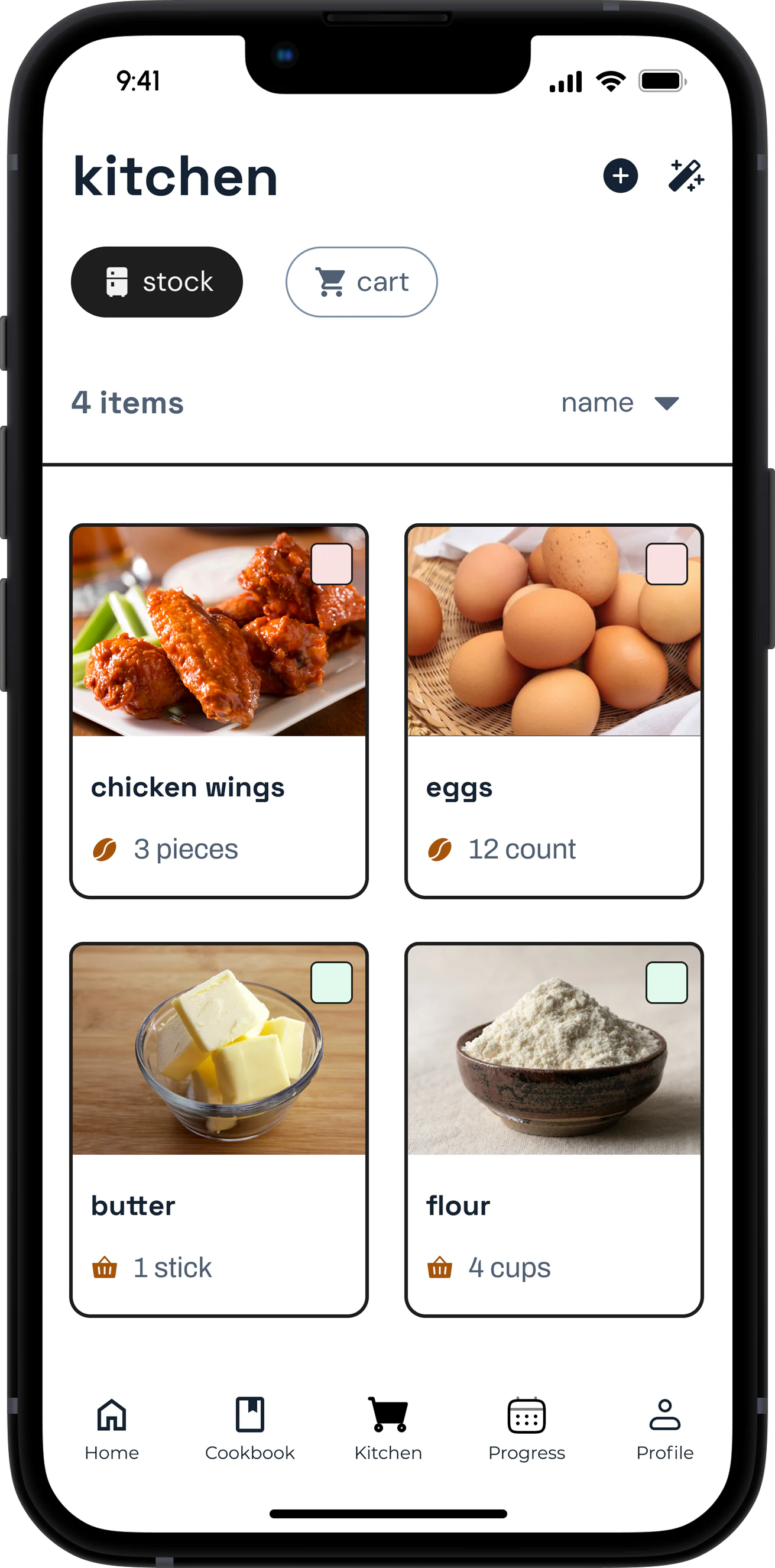Check the box on chicken wings card
This screenshot has height=1568, width=775.
331,563
